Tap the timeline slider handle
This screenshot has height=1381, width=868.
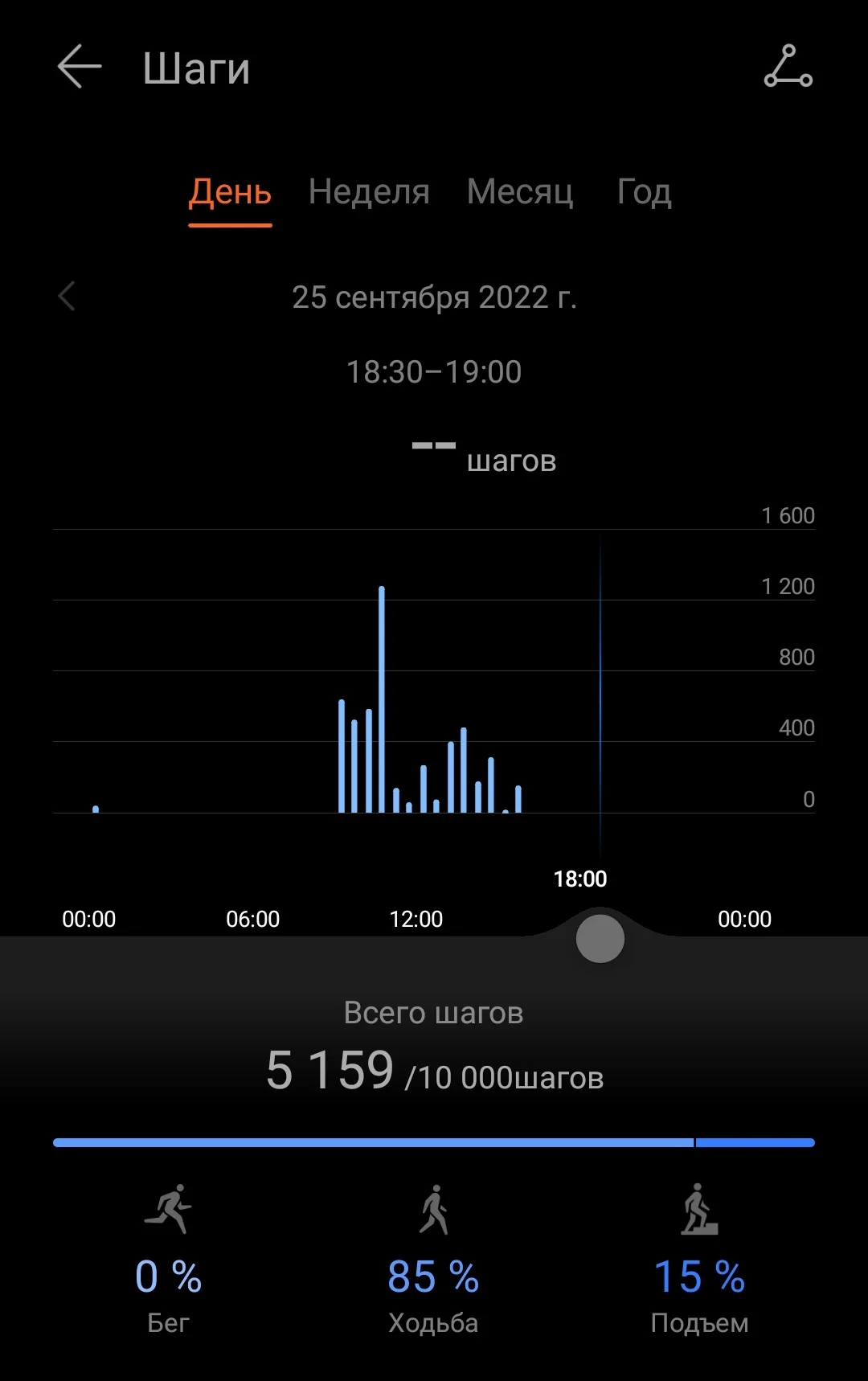tap(600, 938)
